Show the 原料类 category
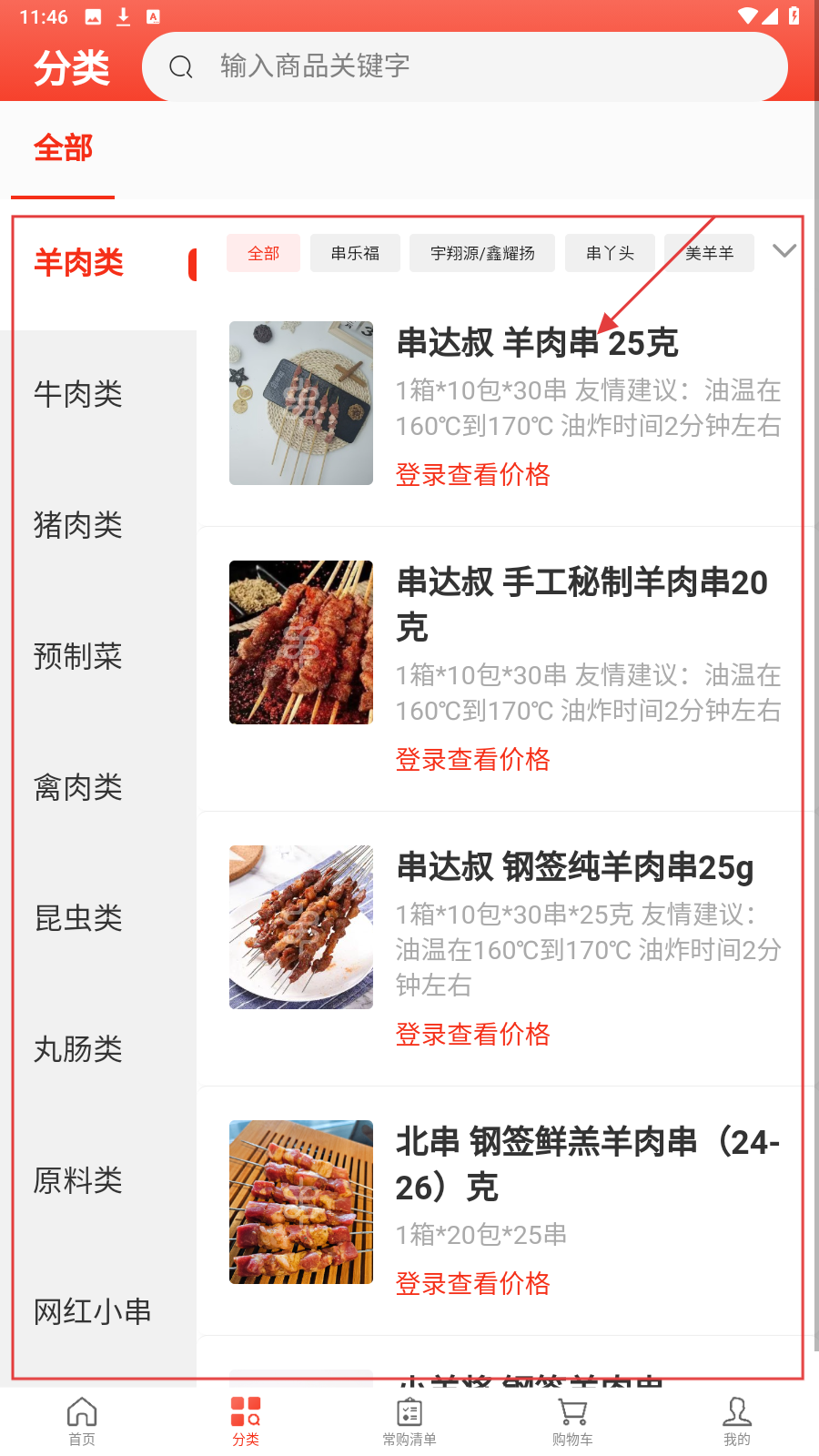819x1456 pixels. click(x=78, y=1180)
